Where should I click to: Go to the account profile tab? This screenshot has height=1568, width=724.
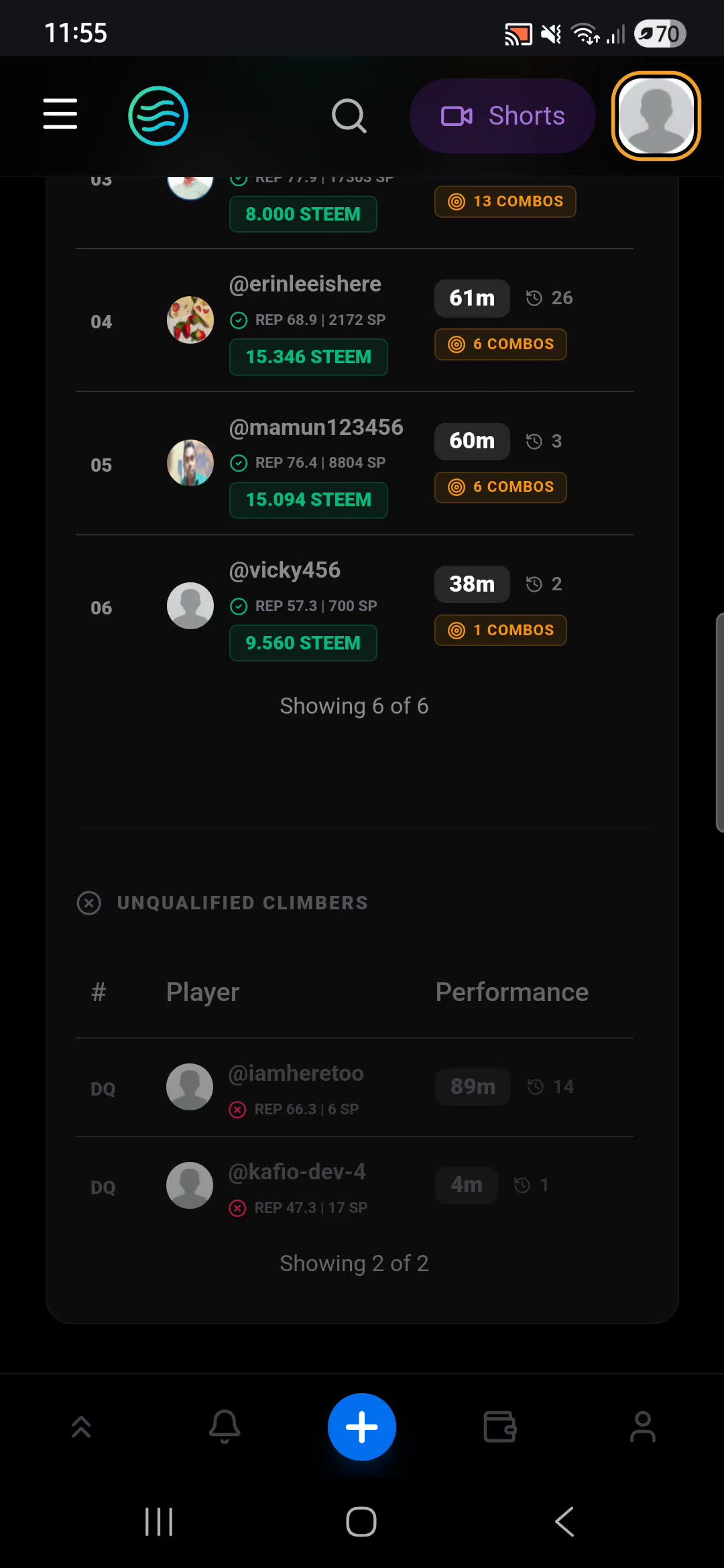coord(643,1427)
